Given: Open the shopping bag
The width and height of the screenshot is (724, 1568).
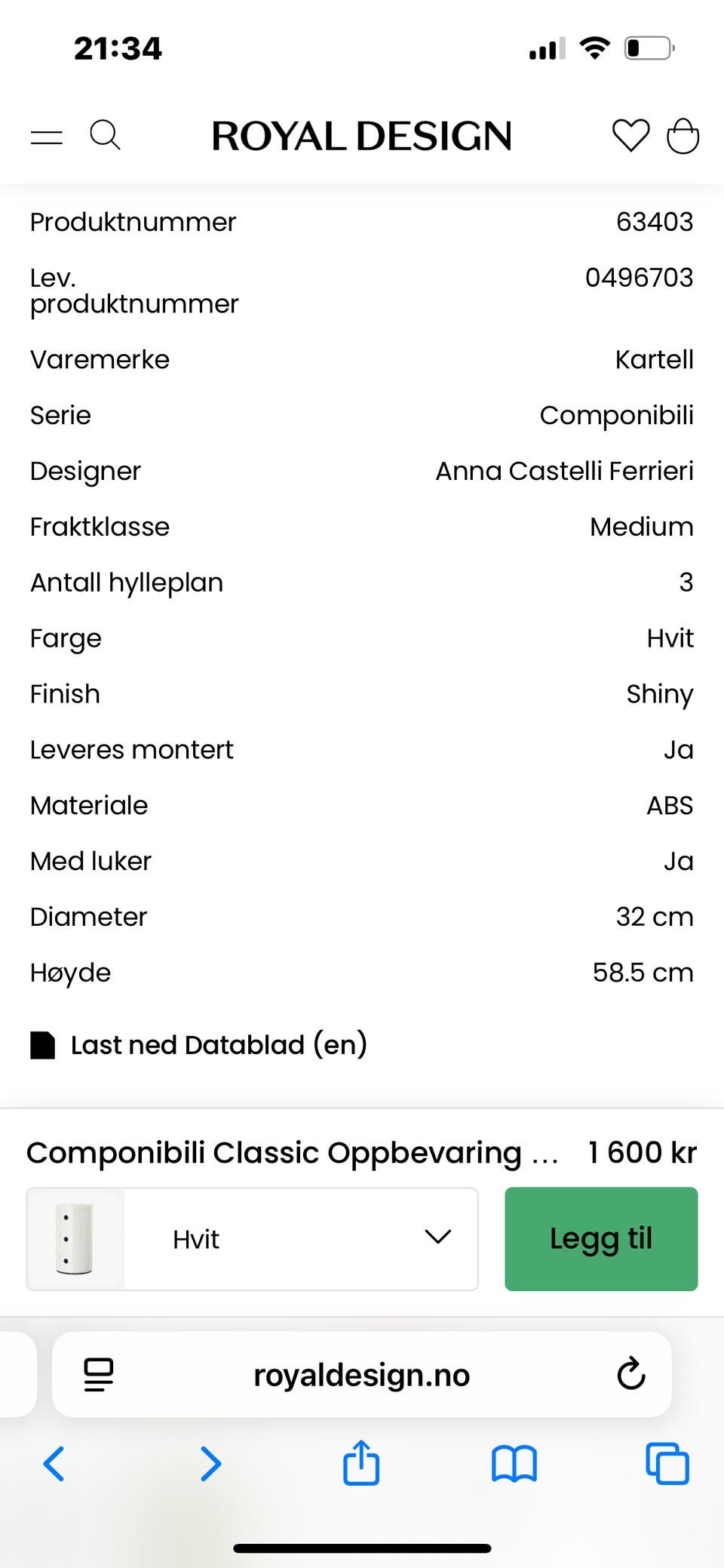Looking at the screenshot, I should click(683, 137).
